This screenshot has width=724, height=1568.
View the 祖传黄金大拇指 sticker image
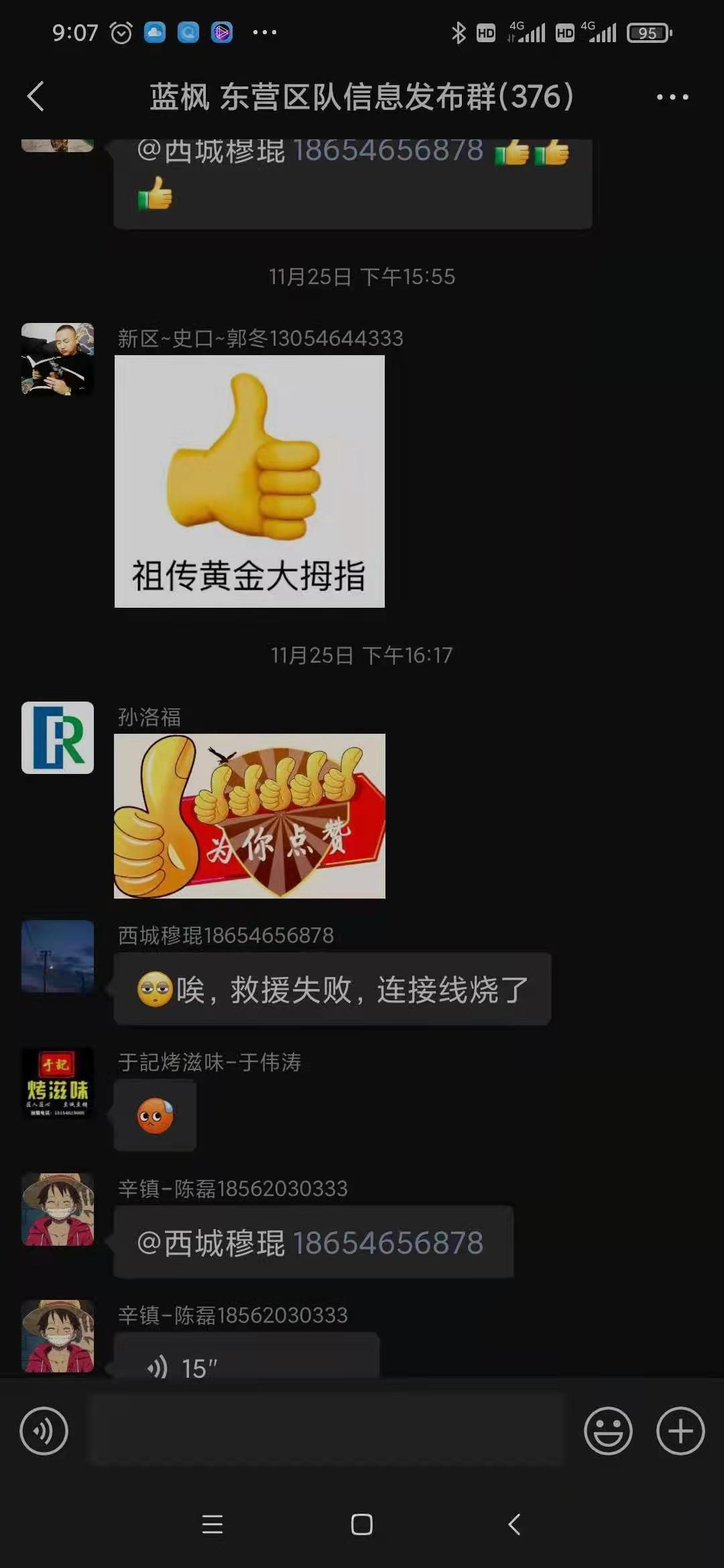click(249, 481)
